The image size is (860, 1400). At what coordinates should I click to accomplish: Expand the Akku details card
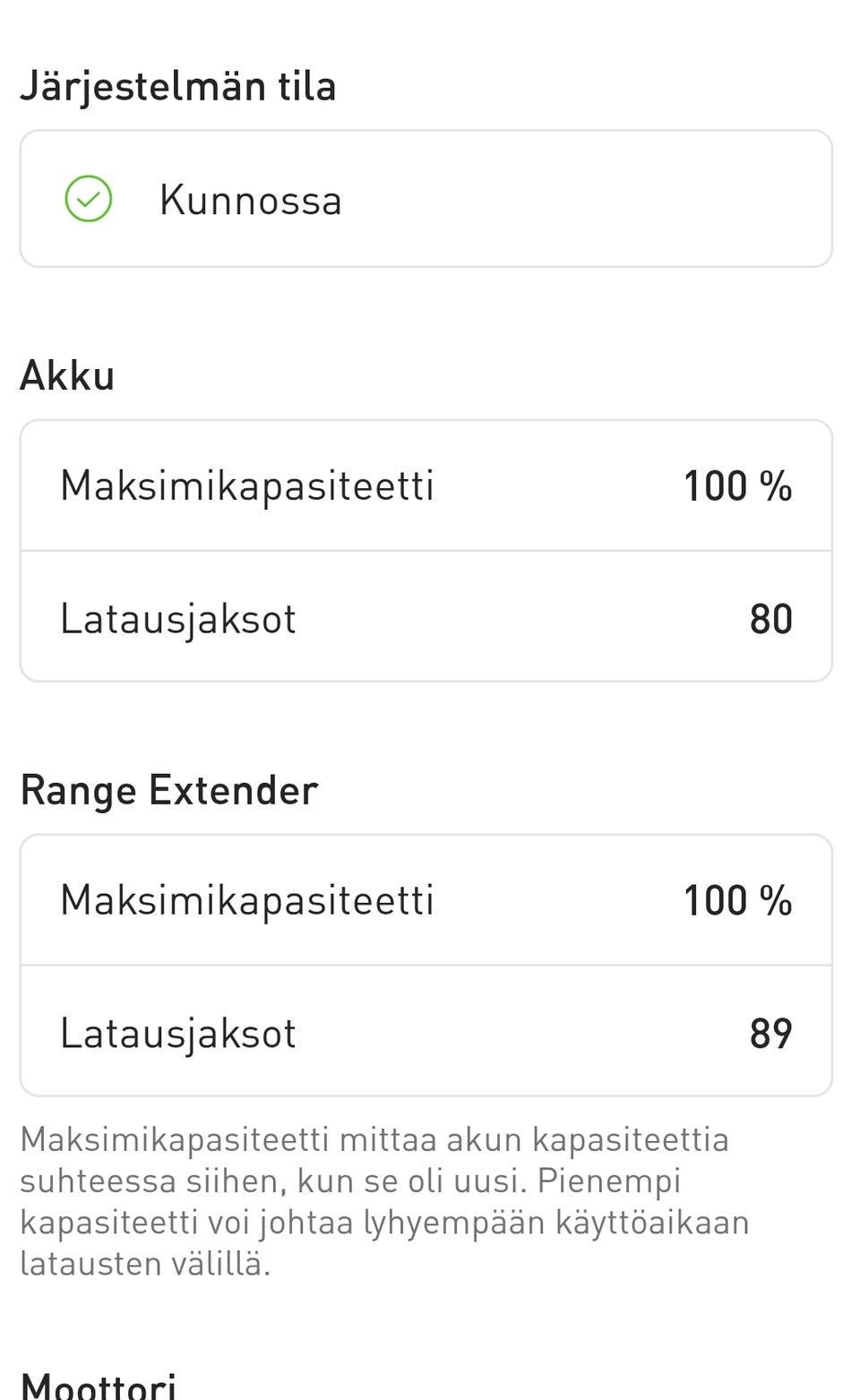[426, 549]
